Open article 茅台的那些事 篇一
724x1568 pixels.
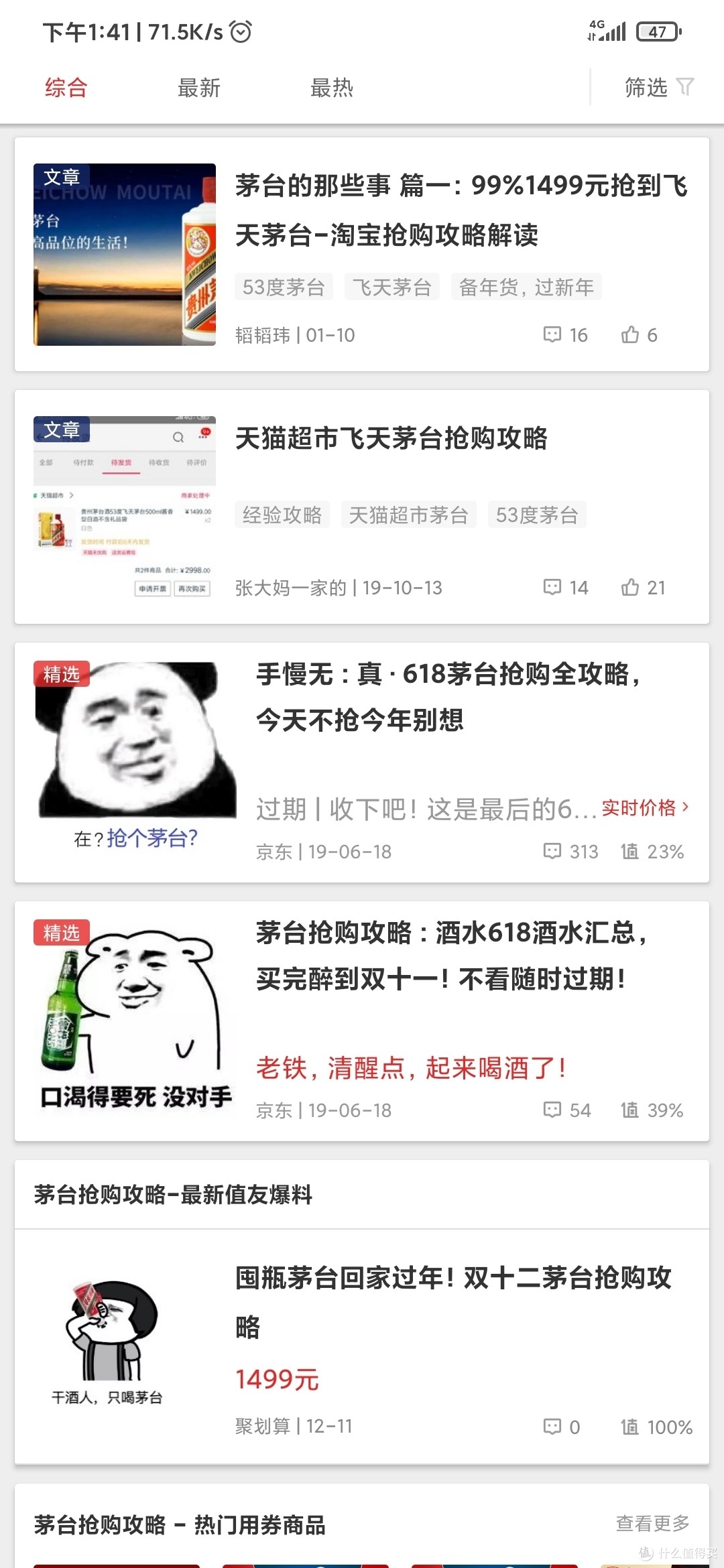tap(461, 210)
